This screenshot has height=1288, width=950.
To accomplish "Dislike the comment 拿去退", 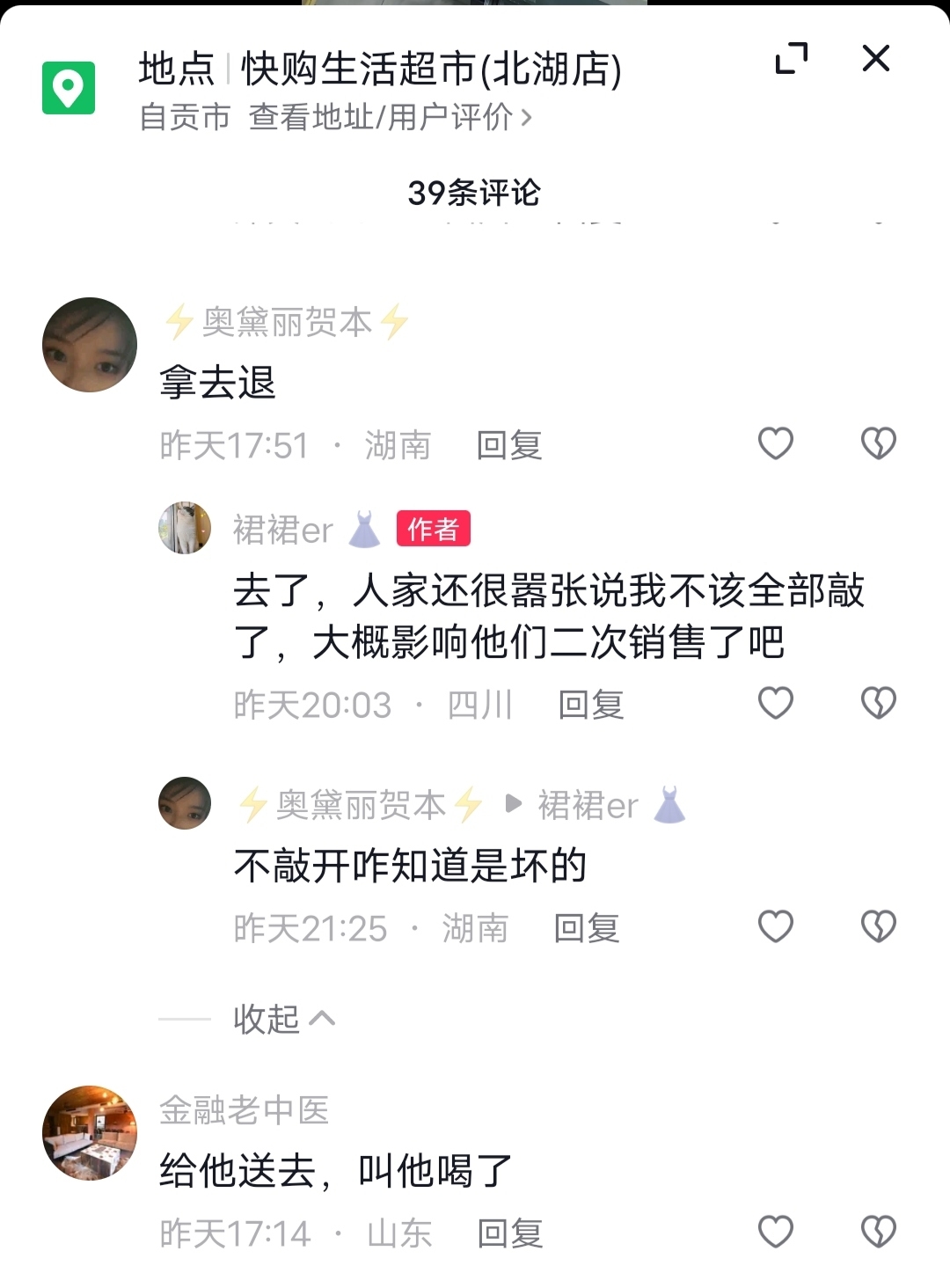I will (878, 443).
